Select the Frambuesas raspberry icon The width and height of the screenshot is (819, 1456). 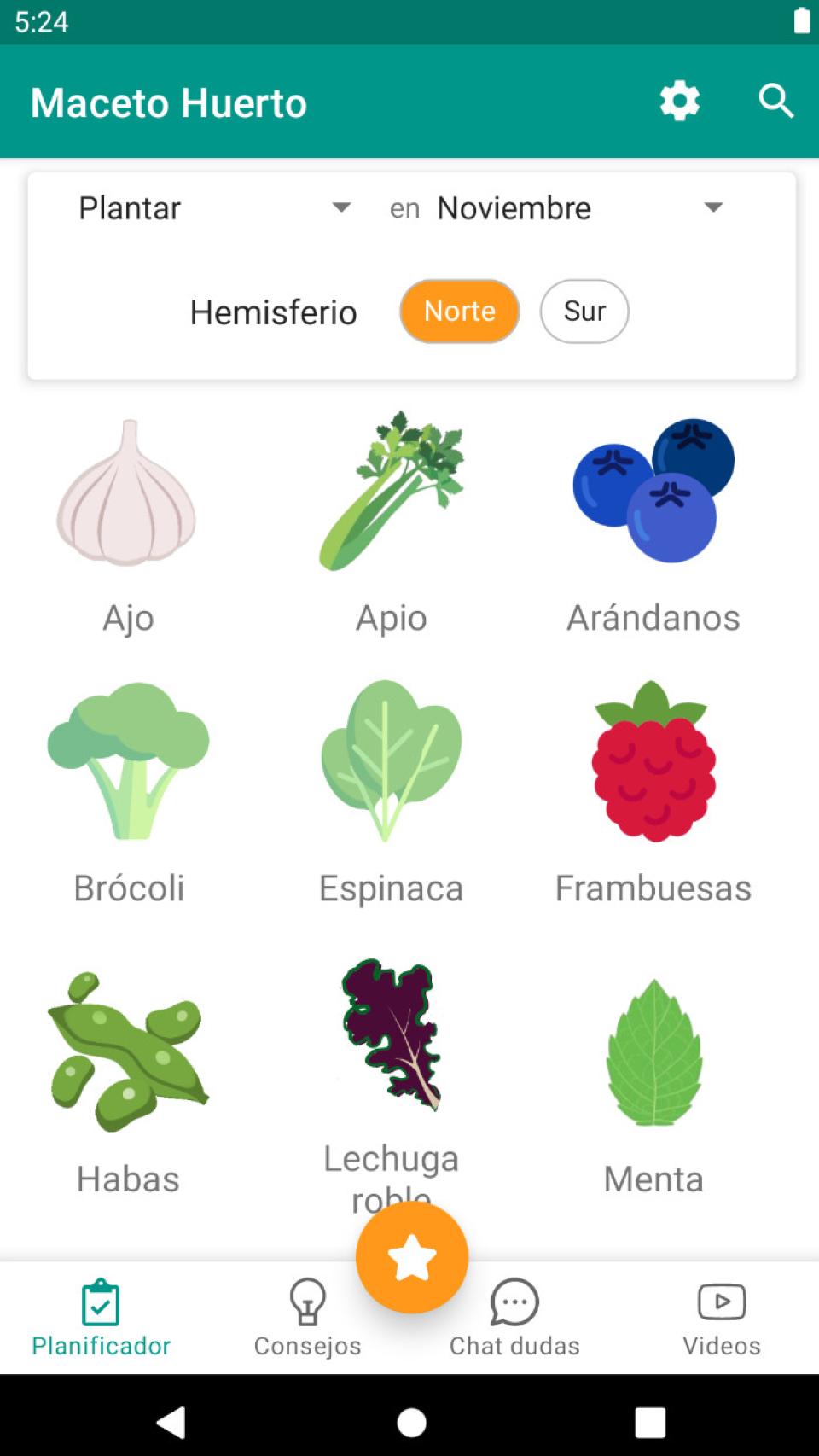click(651, 764)
